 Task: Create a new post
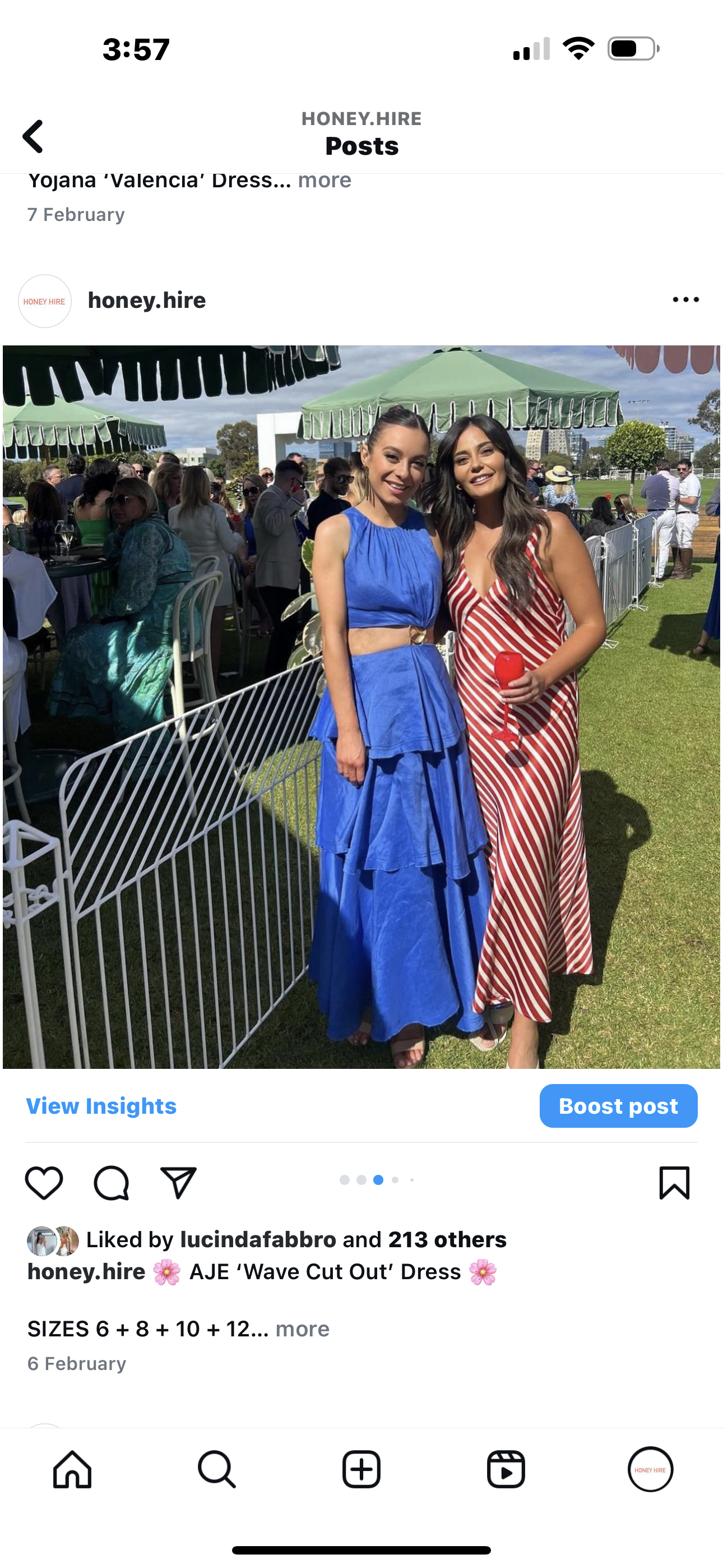point(361,1469)
